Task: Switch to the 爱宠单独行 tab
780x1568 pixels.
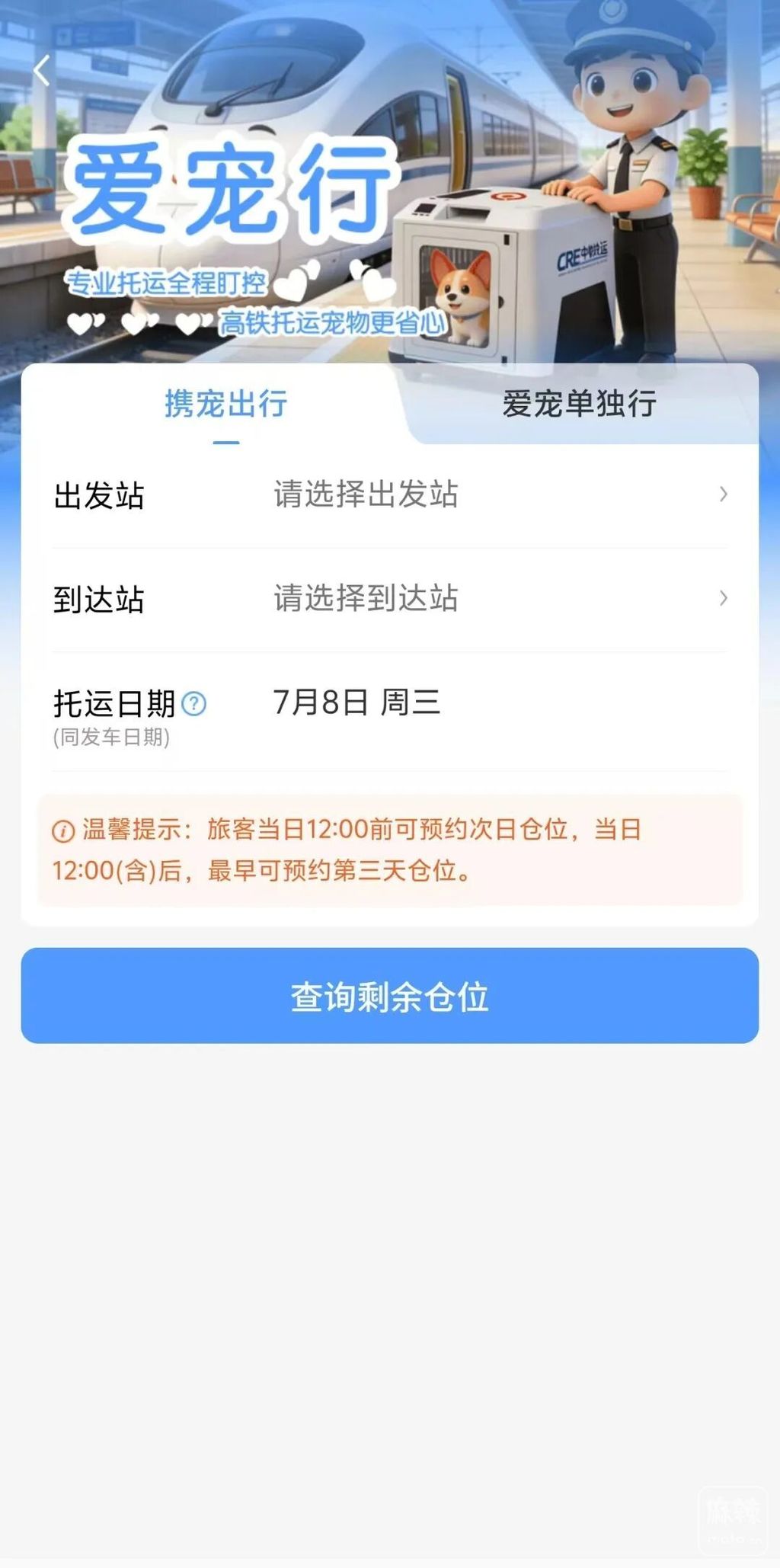Action: click(x=580, y=403)
